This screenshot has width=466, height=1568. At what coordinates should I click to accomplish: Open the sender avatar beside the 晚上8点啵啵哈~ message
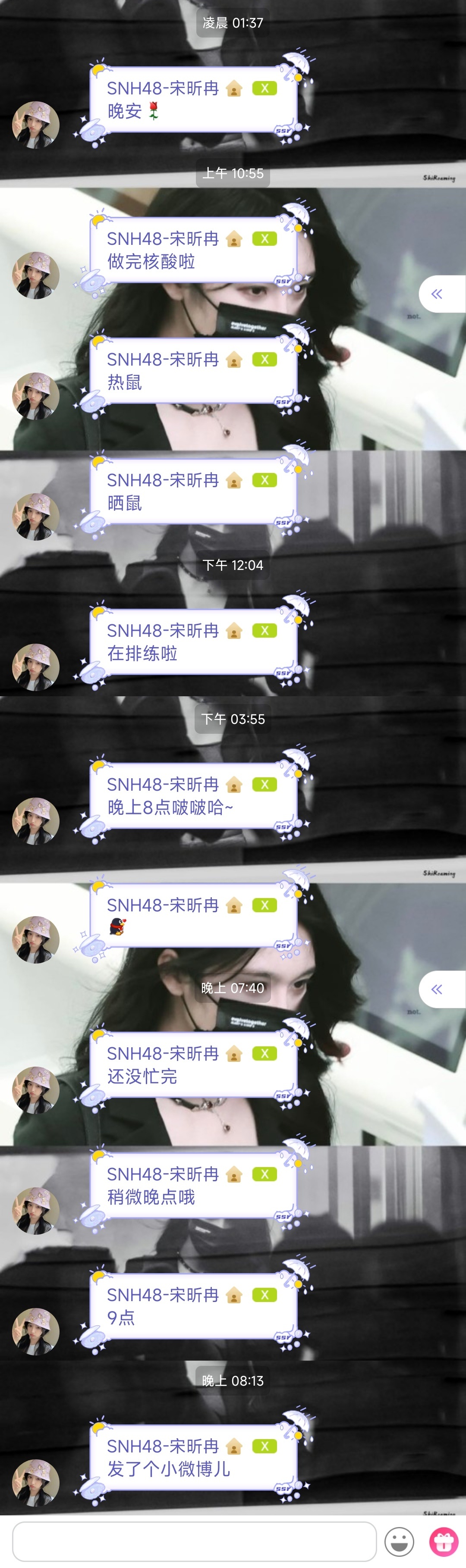36,821
